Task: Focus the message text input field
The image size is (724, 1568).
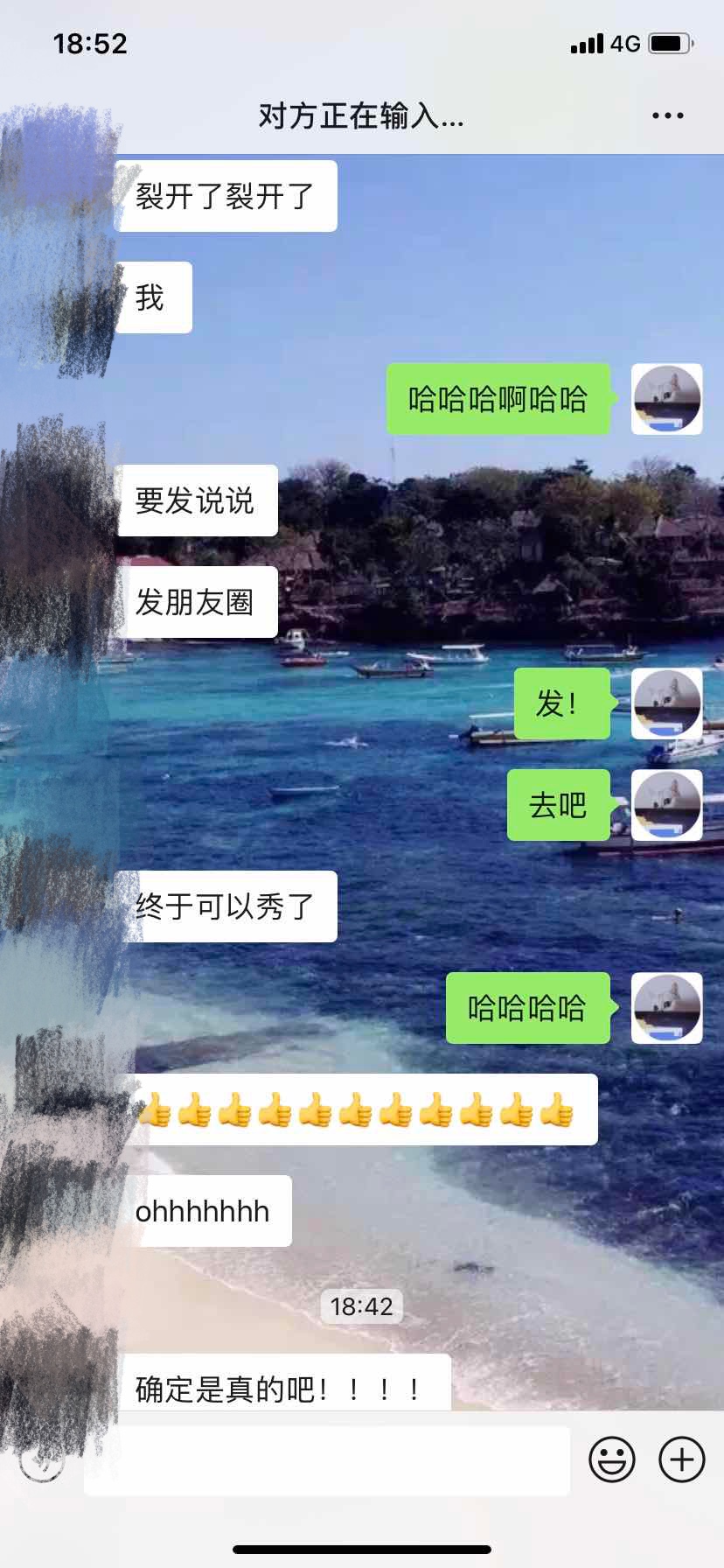Action: [x=328, y=1460]
